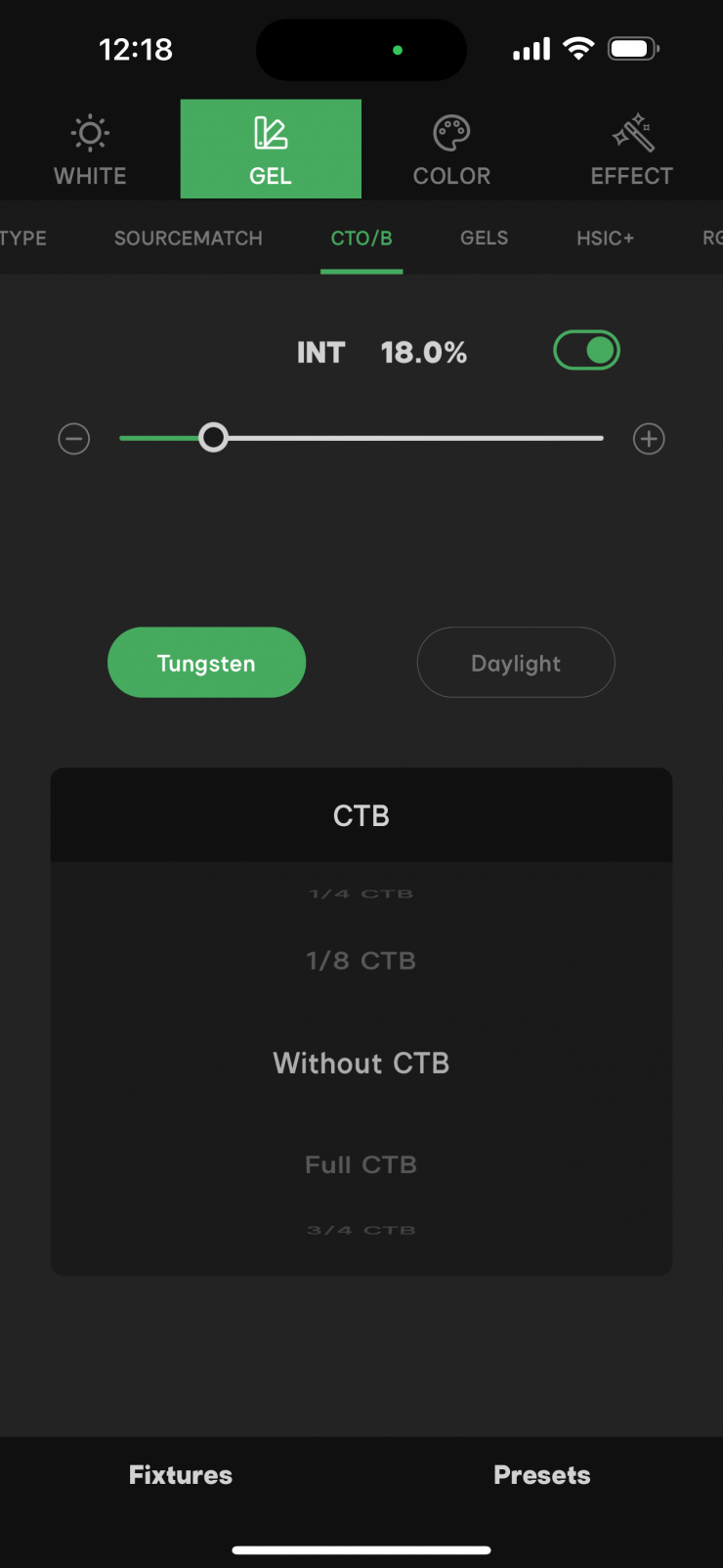Decrease intensity with the minus button

(74, 439)
